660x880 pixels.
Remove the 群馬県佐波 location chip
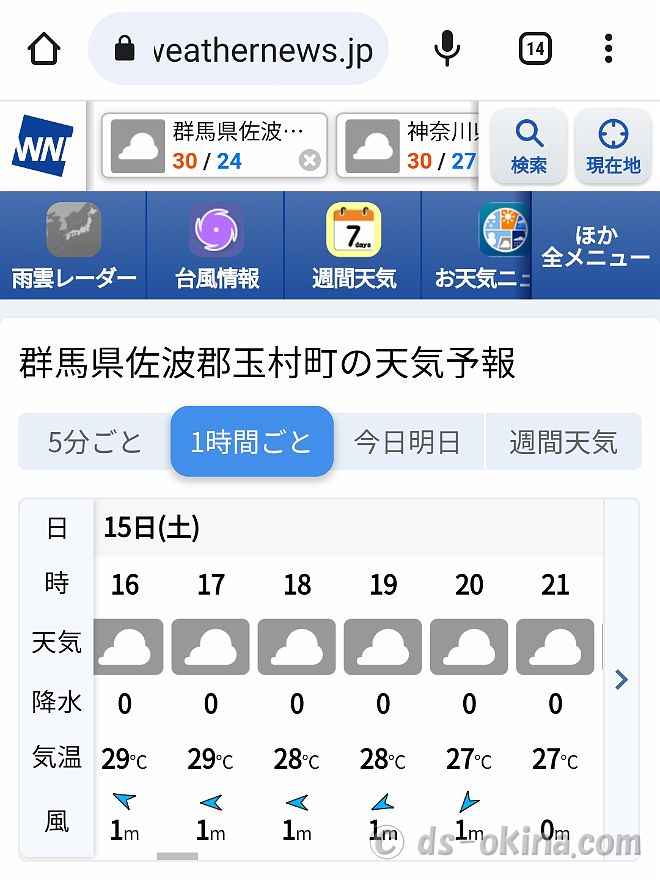(x=310, y=160)
